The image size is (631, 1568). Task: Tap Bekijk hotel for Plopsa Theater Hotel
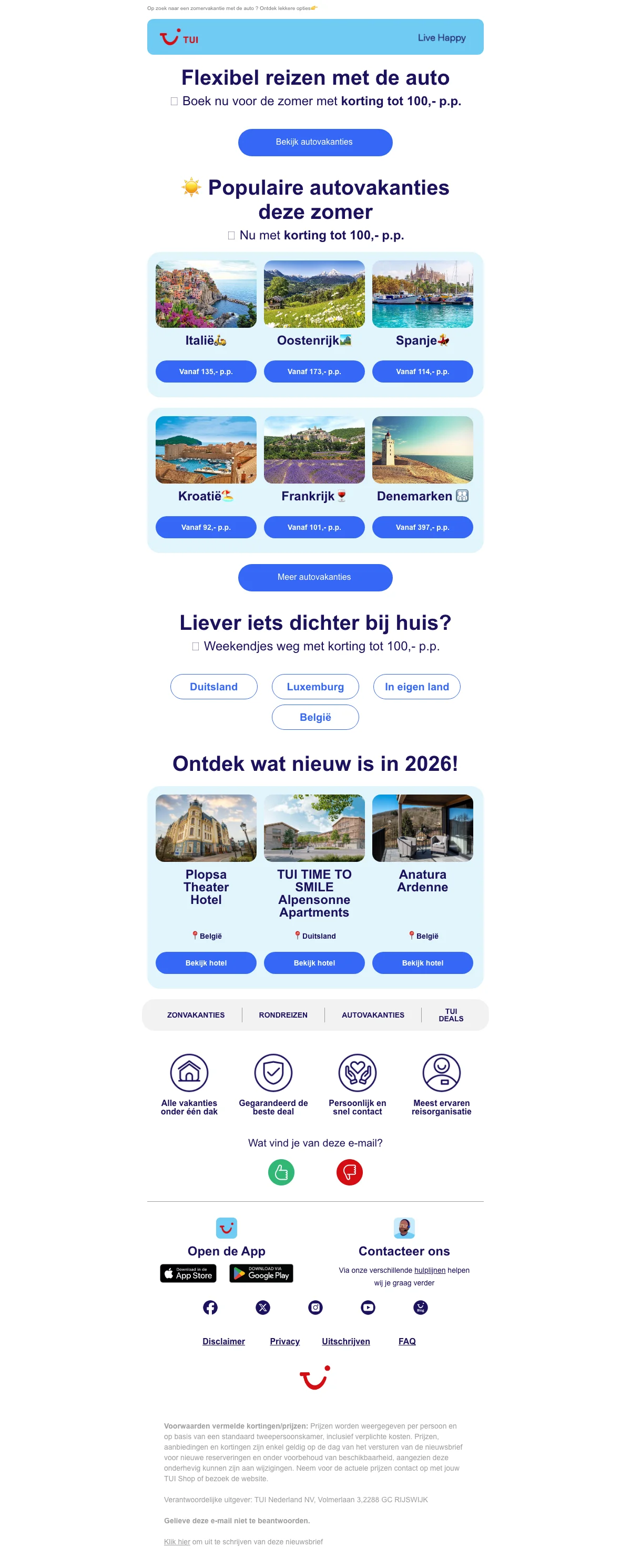click(206, 963)
